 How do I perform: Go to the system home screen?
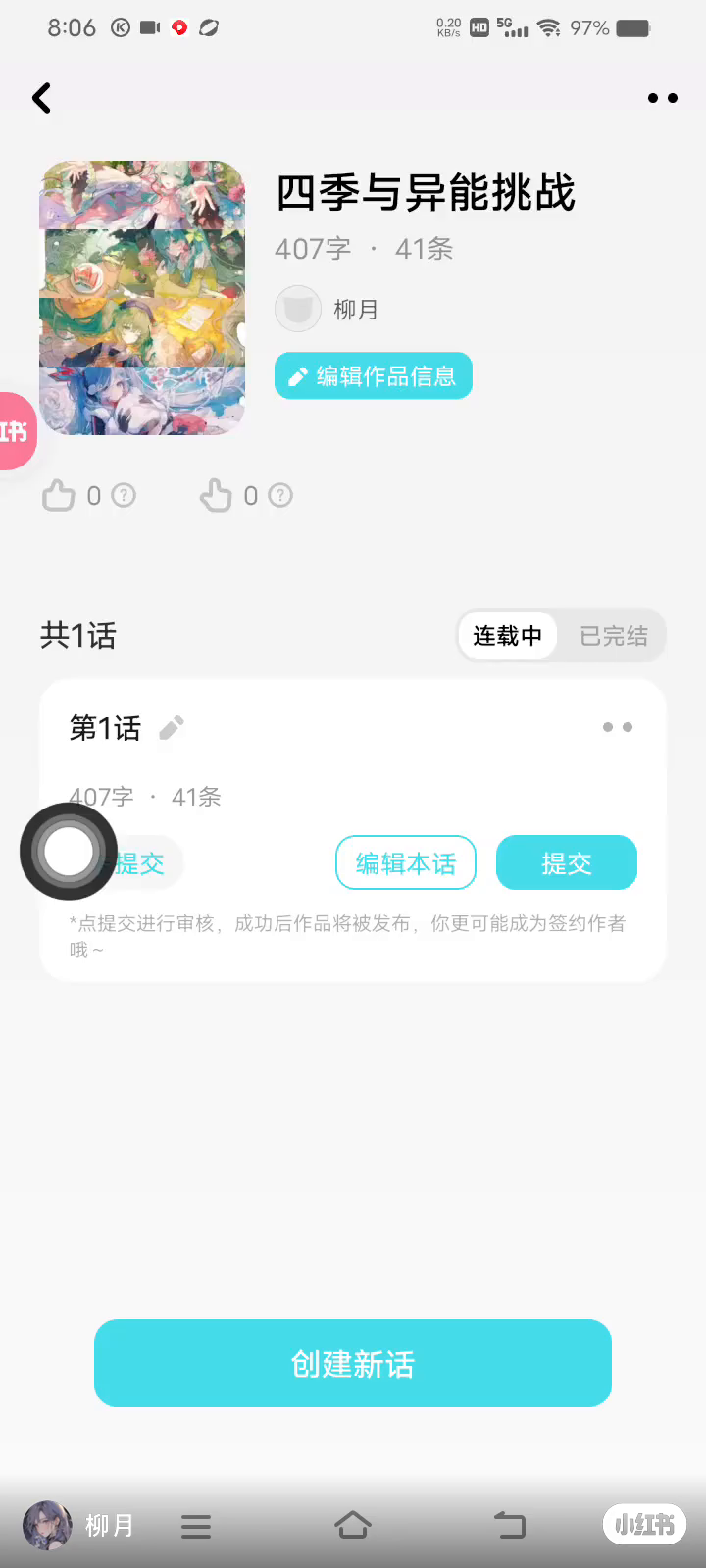(x=353, y=1526)
